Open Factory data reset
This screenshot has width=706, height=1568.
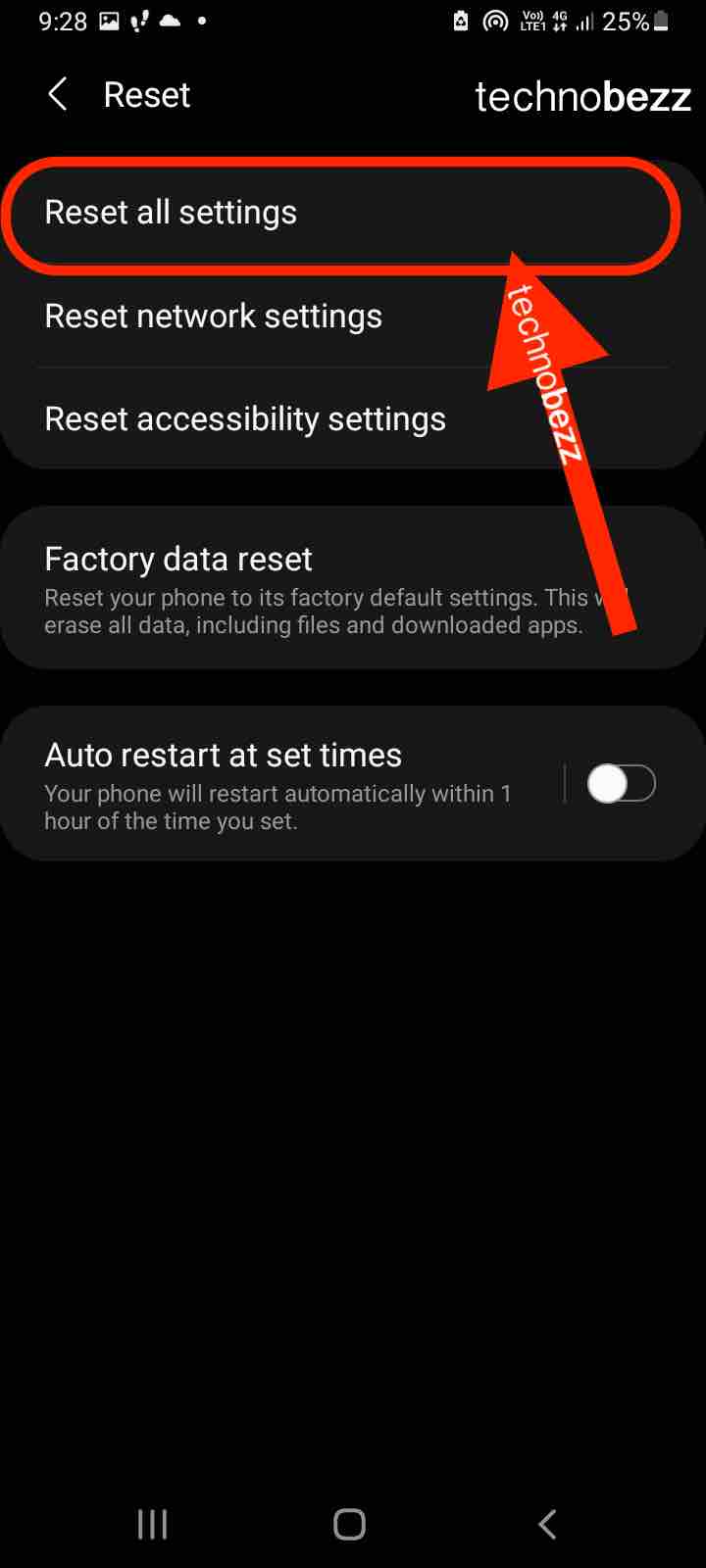(x=353, y=588)
